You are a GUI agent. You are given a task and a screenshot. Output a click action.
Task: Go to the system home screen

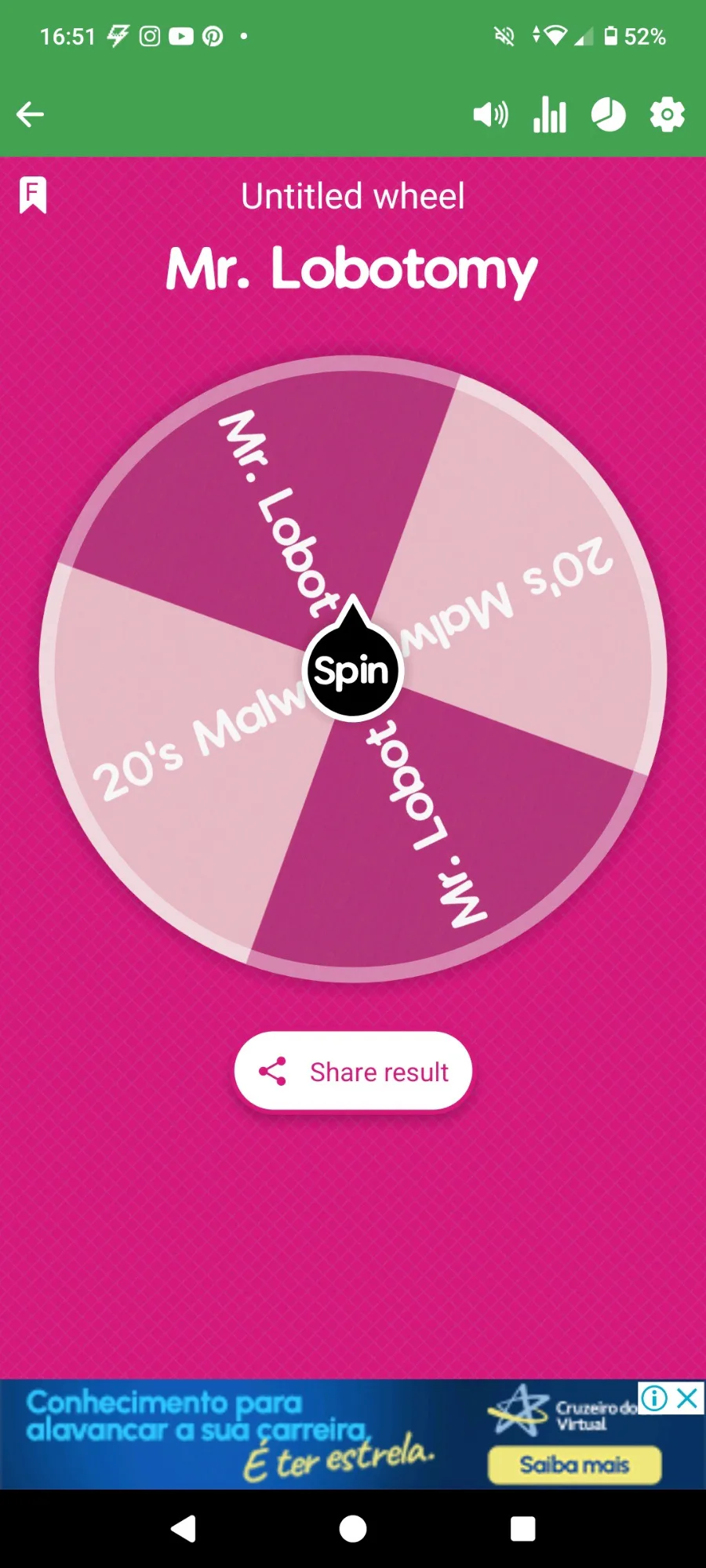coord(353,1529)
